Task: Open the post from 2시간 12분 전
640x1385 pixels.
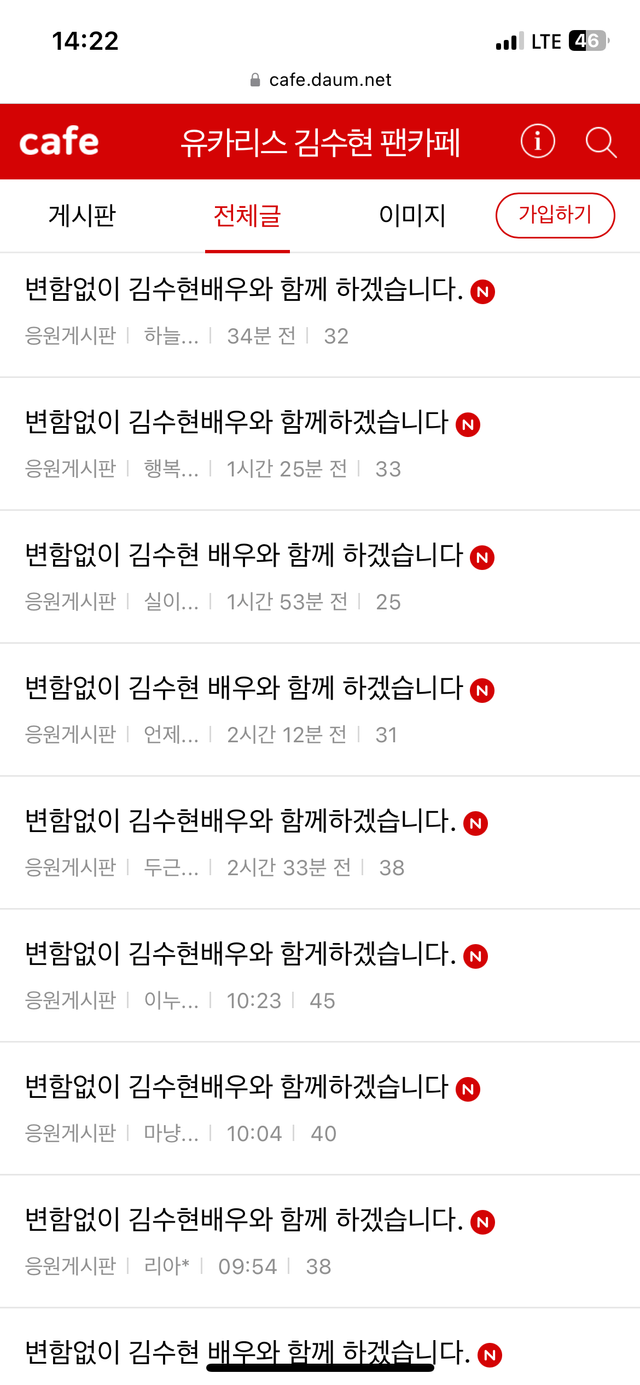Action: pyautogui.click(x=320, y=710)
